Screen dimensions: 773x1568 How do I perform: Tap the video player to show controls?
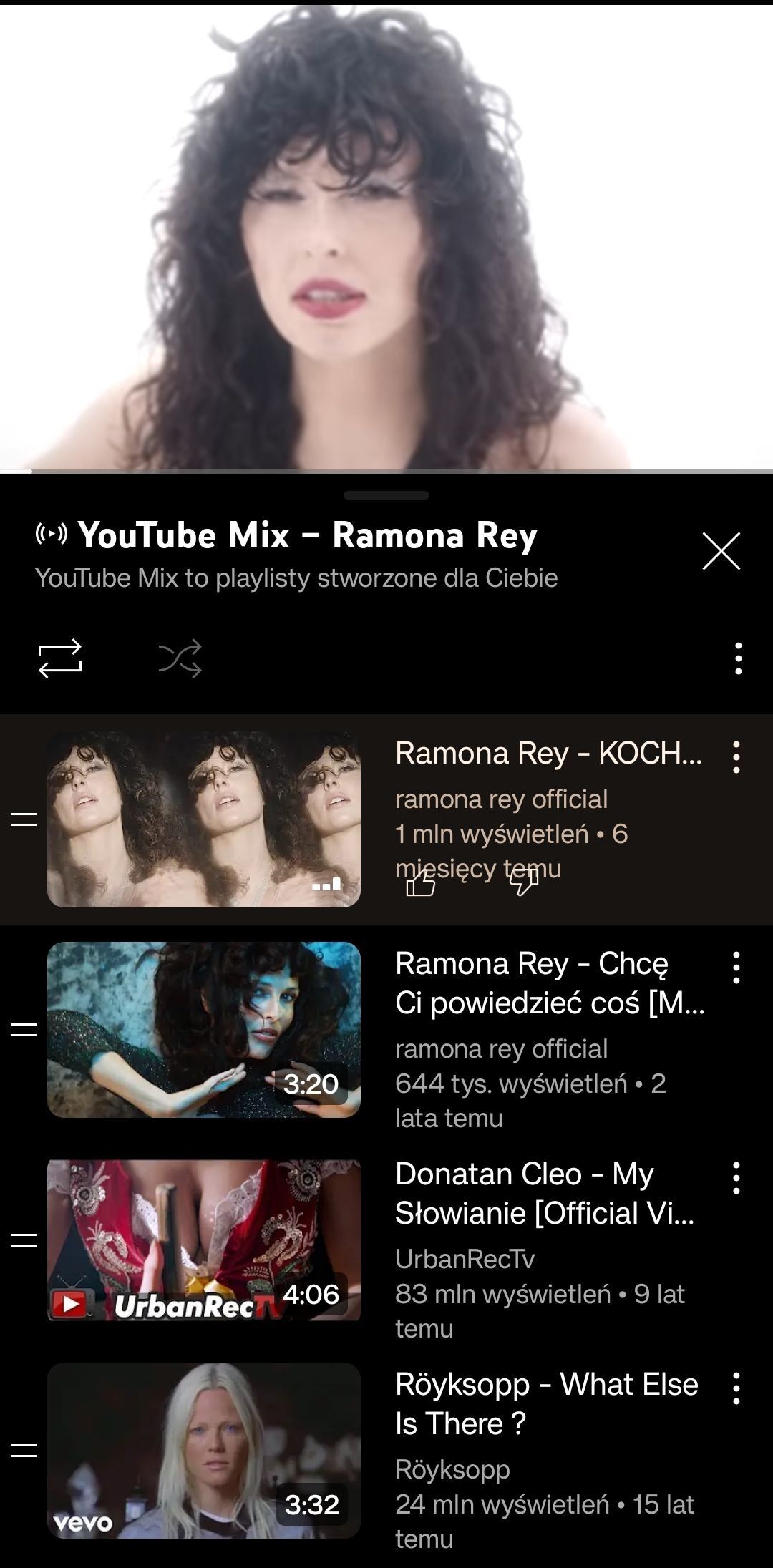[x=386, y=236]
